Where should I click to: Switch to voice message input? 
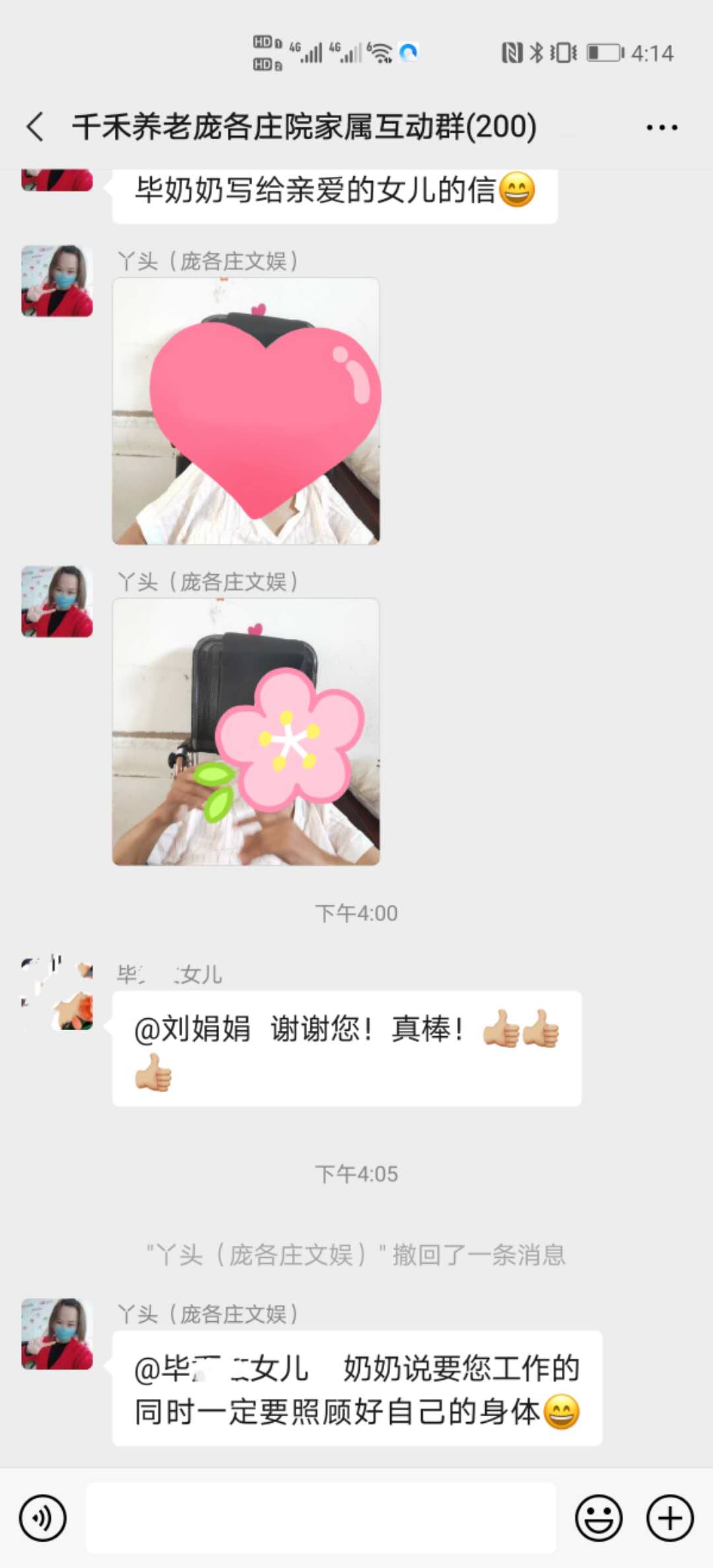[43, 1518]
